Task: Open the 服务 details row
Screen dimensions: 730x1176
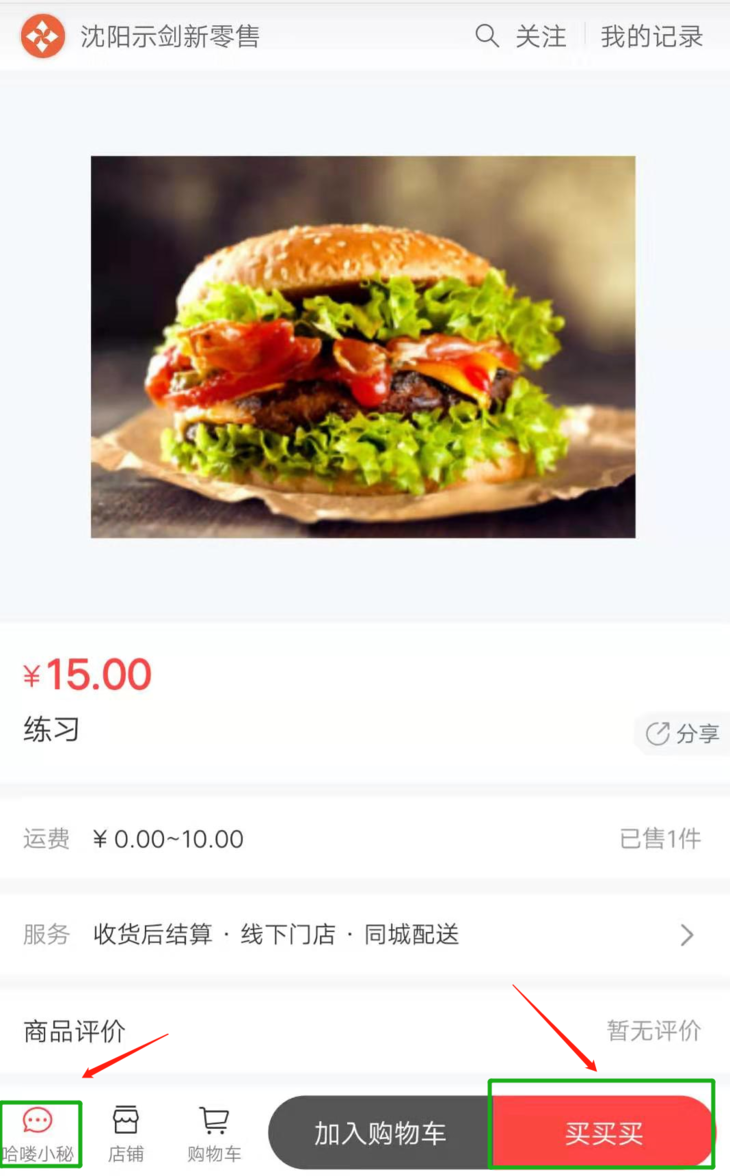Action: [363, 935]
